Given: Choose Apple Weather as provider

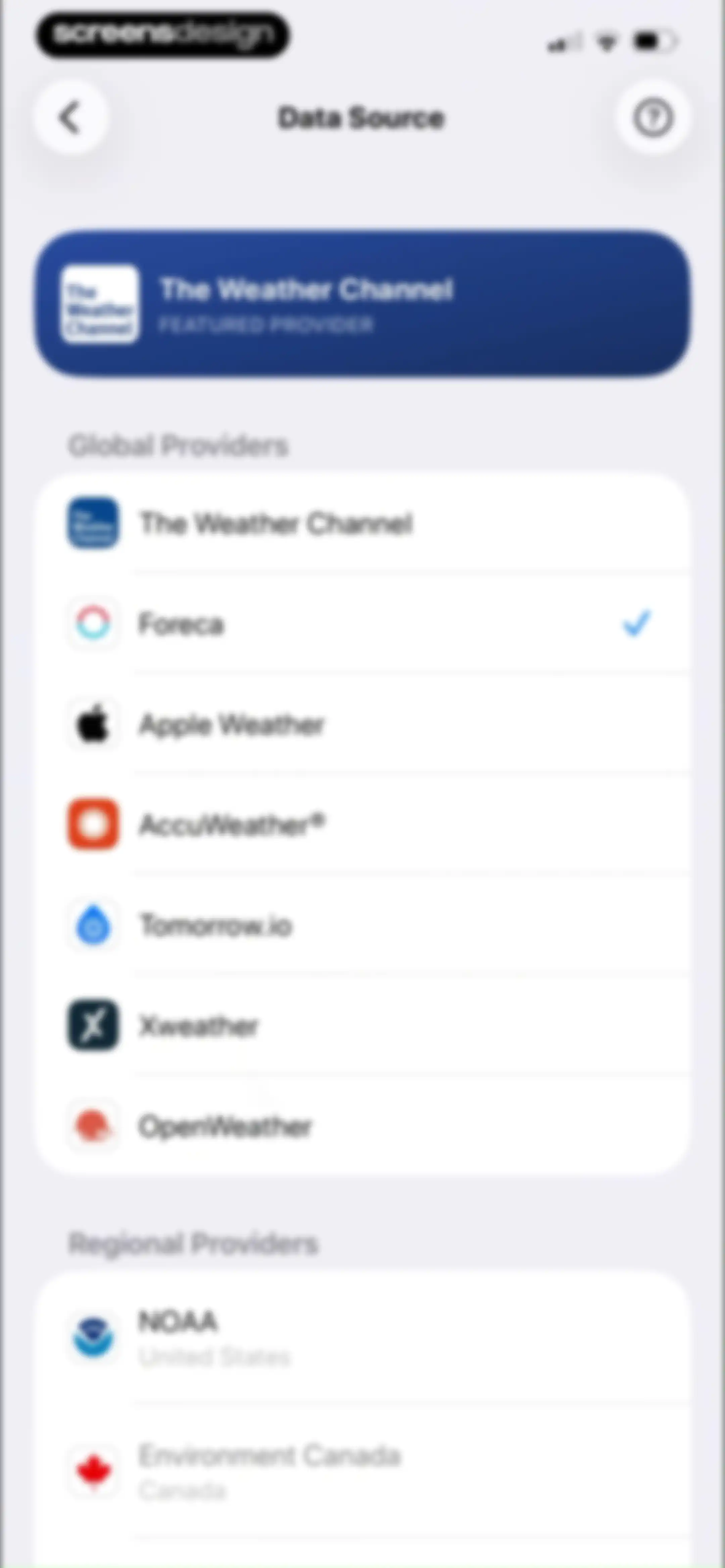Looking at the screenshot, I should [x=363, y=724].
